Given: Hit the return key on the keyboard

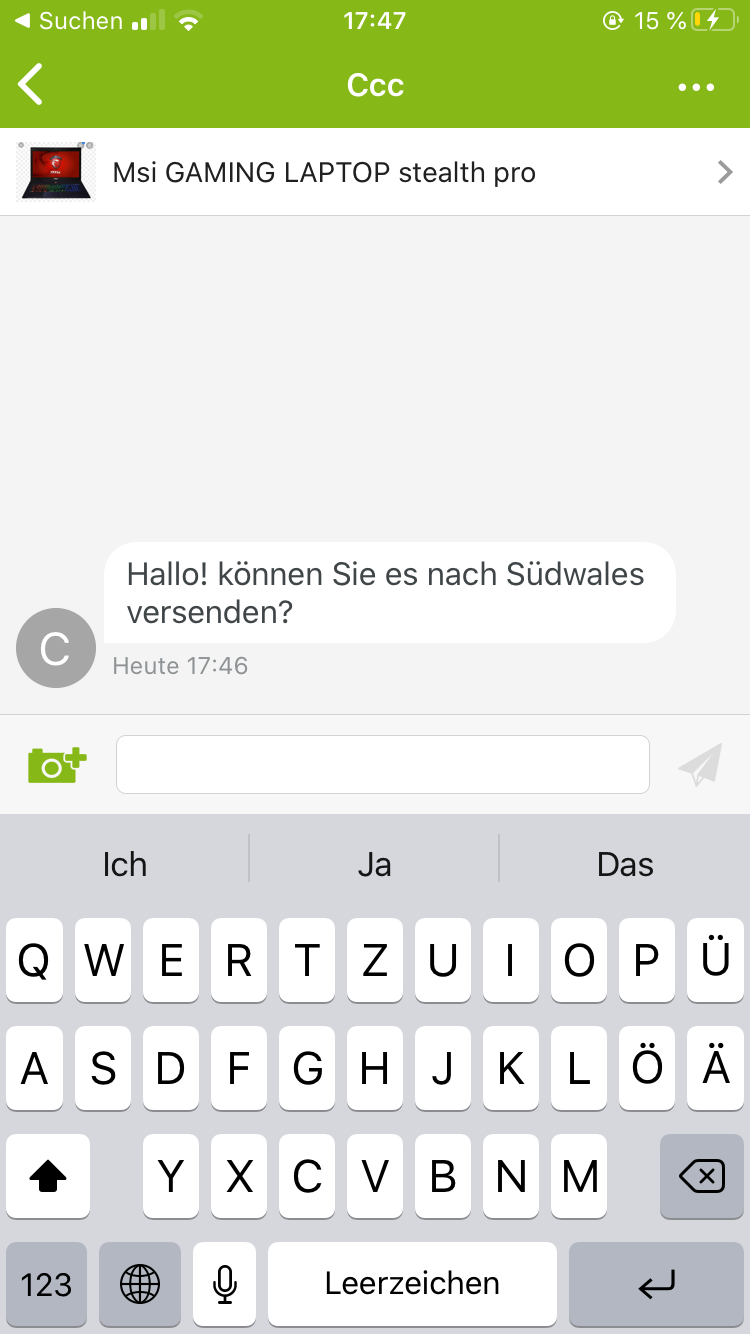Looking at the screenshot, I should pos(657,1284).
